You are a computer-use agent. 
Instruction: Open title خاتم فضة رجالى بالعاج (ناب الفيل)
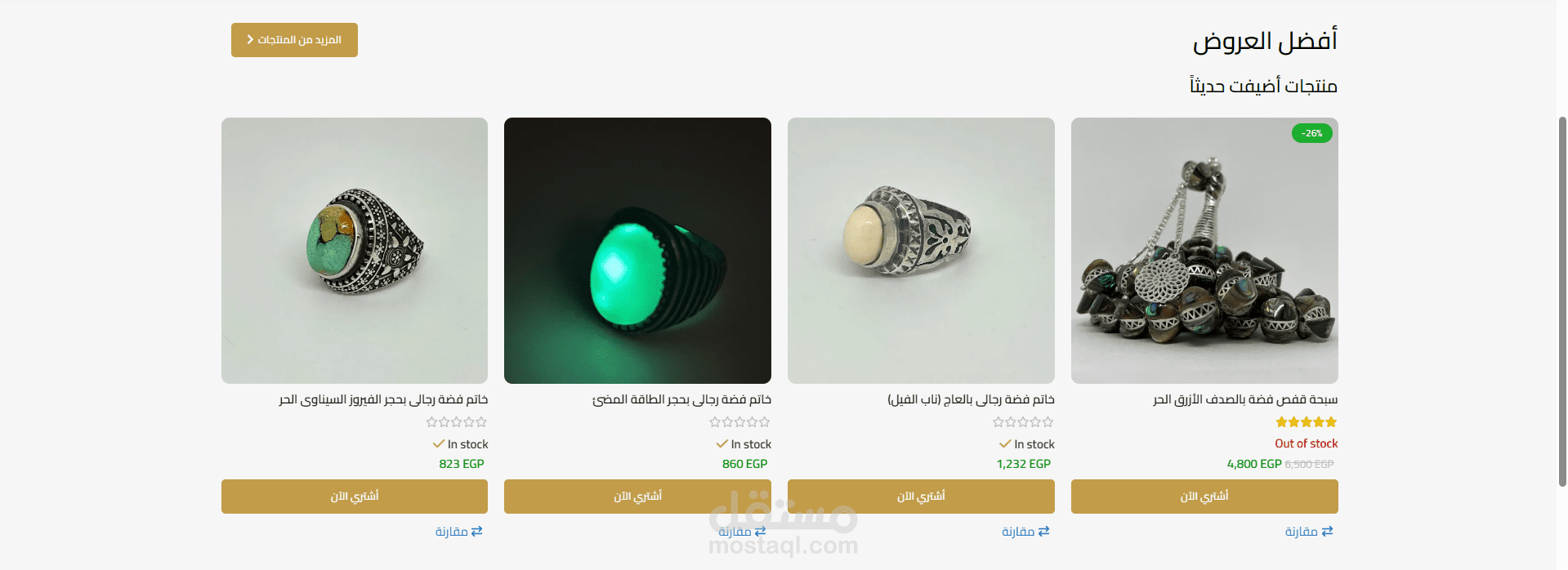(x=971, y=399)
